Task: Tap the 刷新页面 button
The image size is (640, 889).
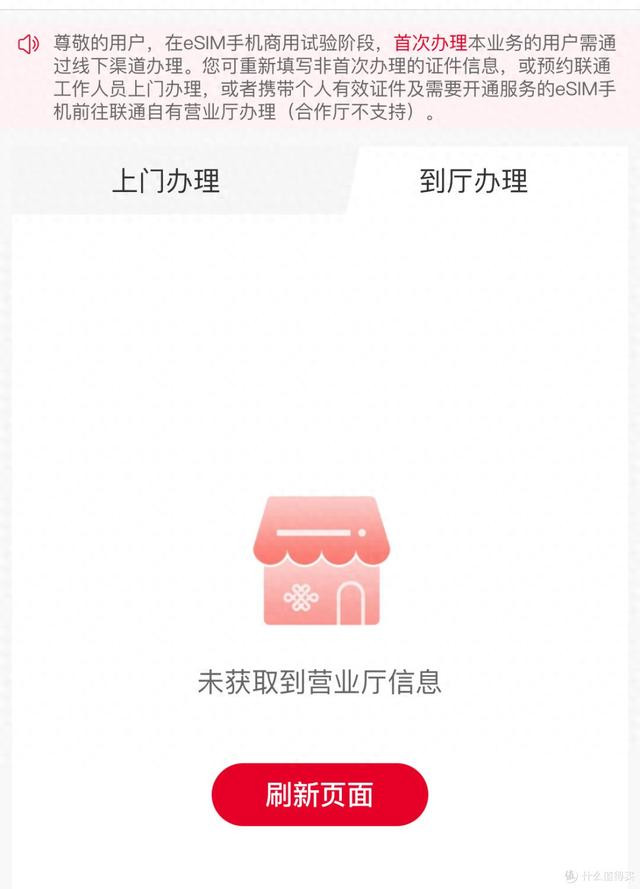Action: pyautogui.click(x=319, y=795)
